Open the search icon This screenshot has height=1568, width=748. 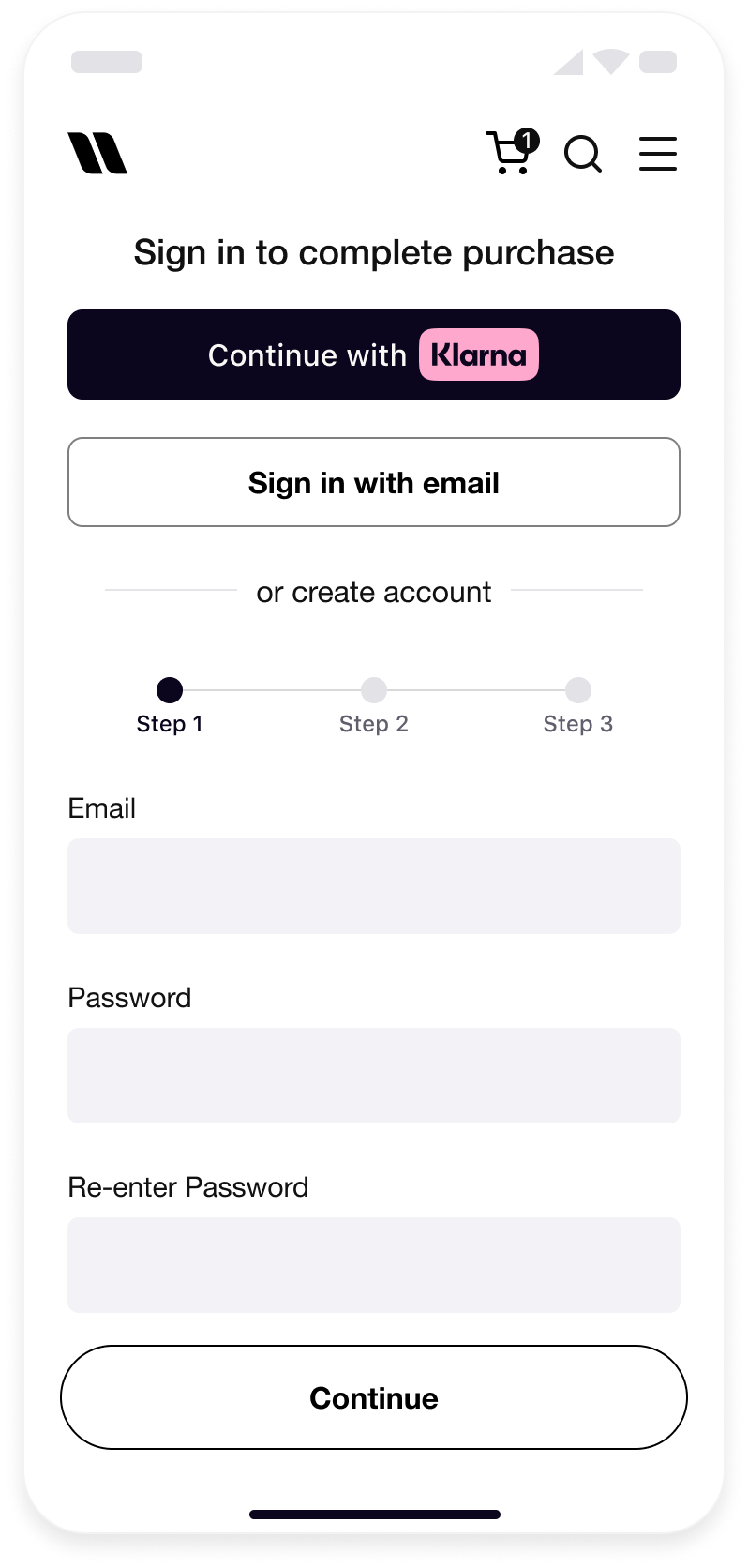[582, 154]
